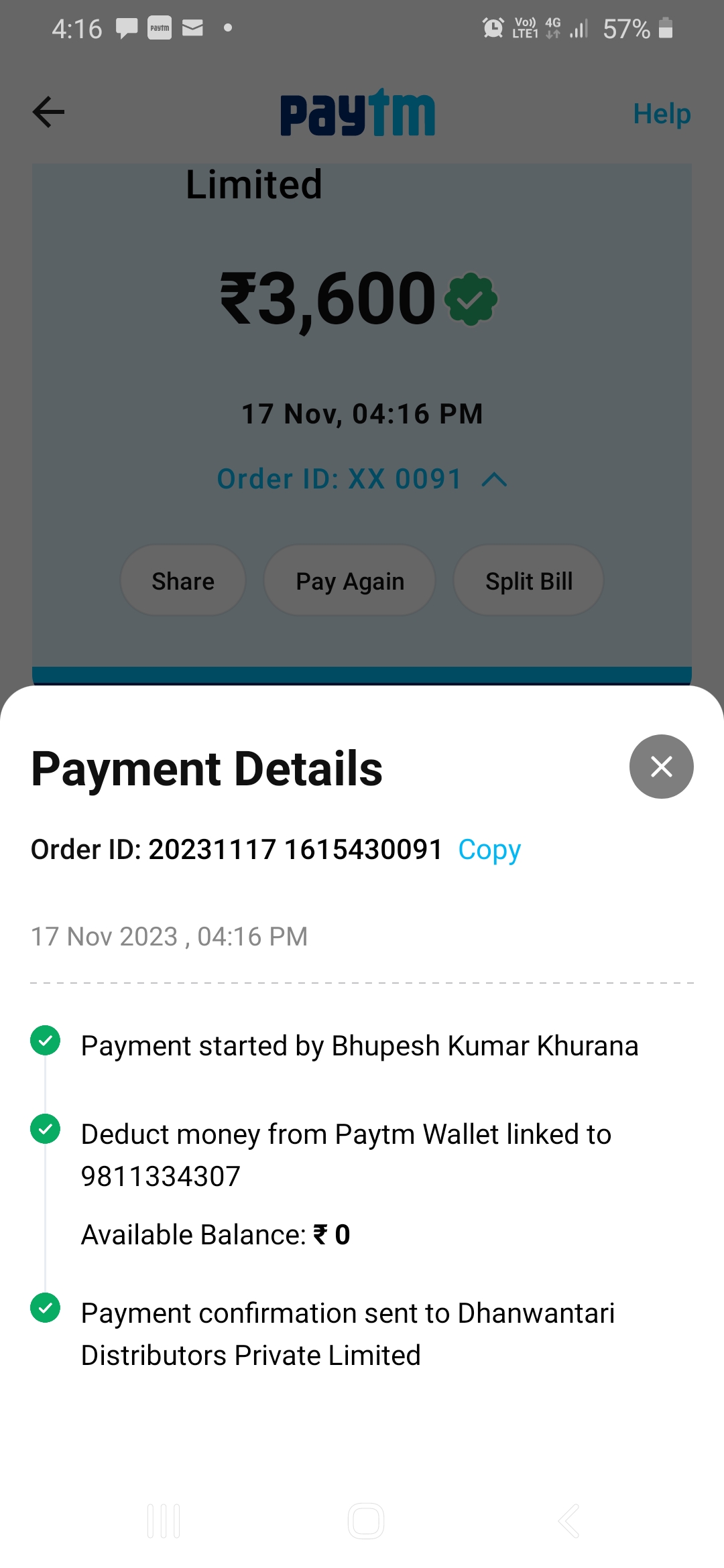Screen dimensions: 724x1568
Task: Tap Pay Again
Action: coord(350,581)
